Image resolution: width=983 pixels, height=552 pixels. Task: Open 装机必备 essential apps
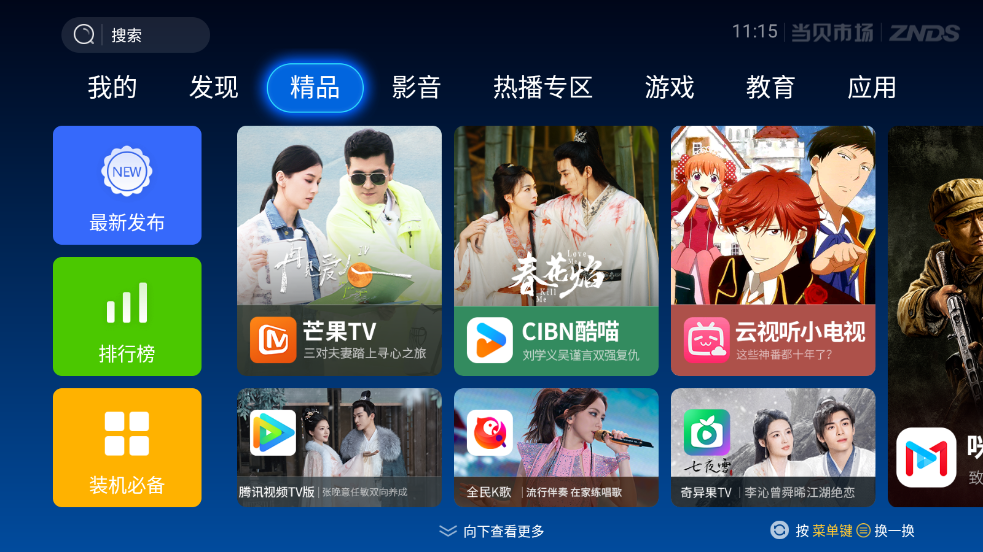point(127,448)
